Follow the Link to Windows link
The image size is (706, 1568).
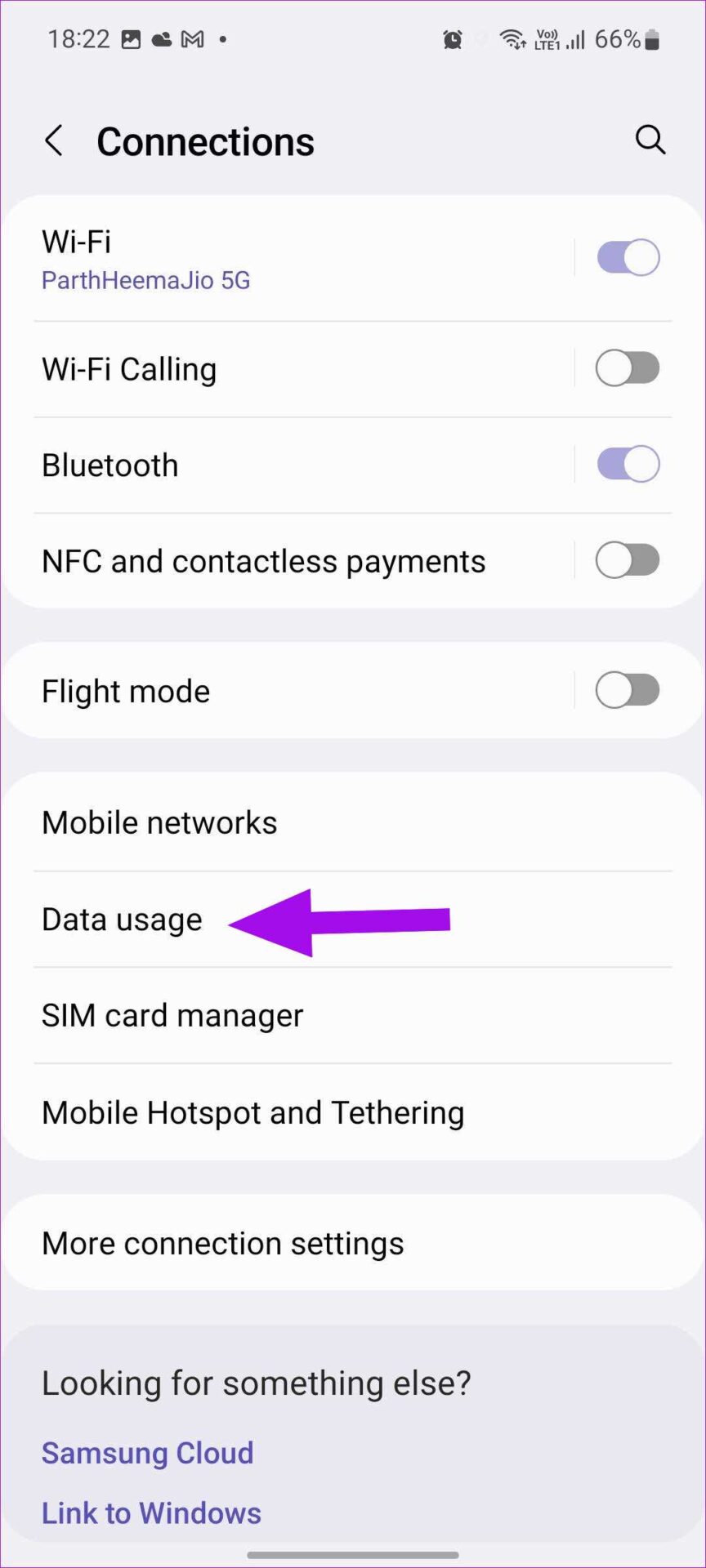click(x=151, y=1513)
